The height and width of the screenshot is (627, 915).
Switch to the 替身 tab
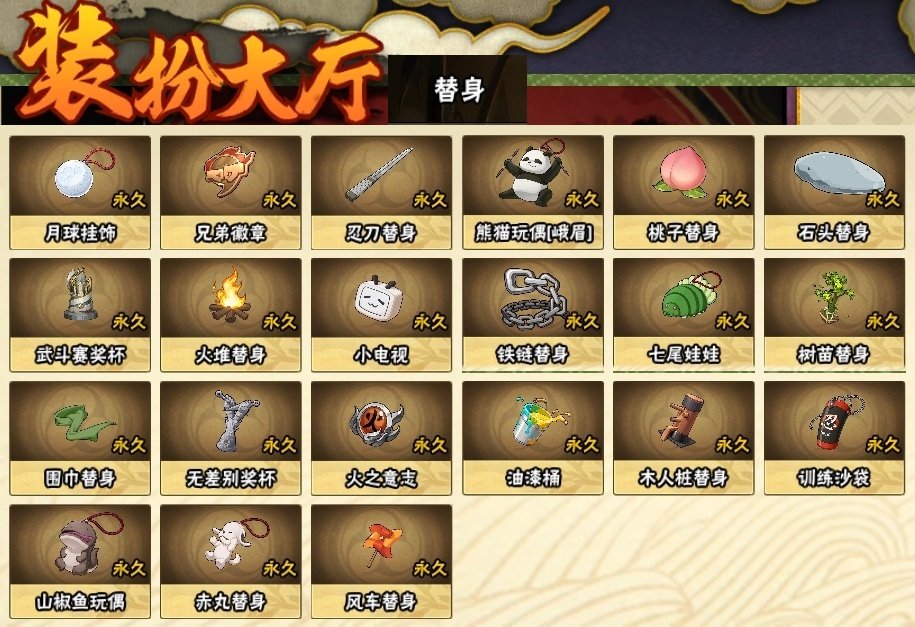click(x=458, y=90)
